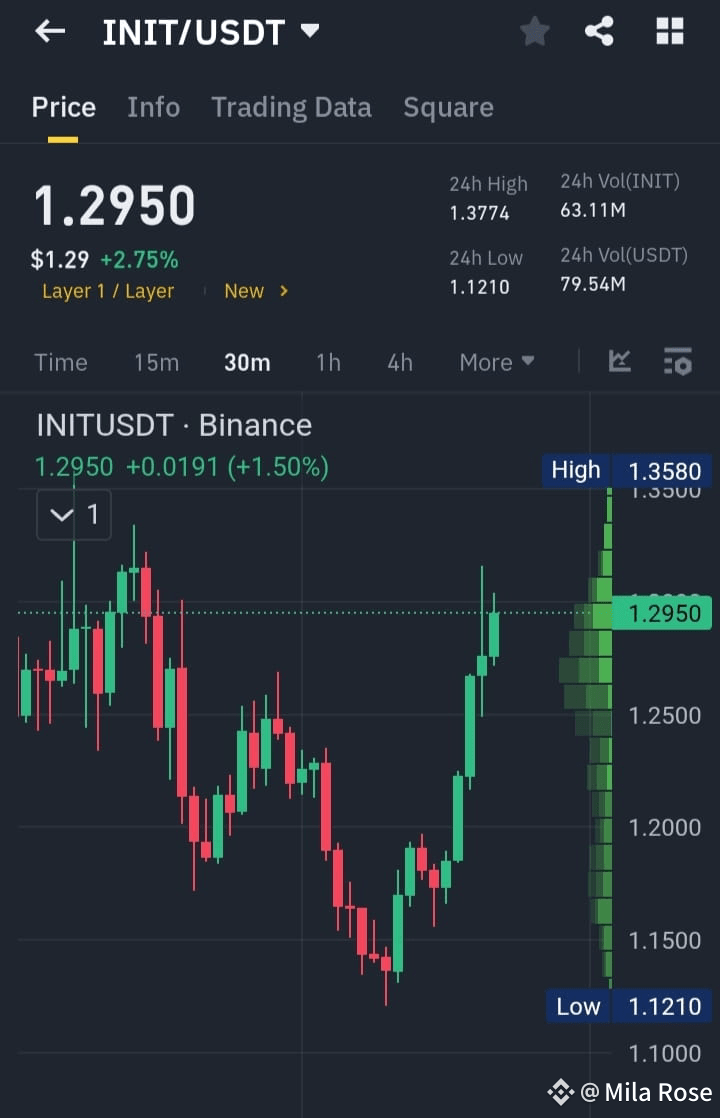This screenshot has height=1118, width=720.
Task: Enable the 15m timeframe
Action: (x=156, y=363)
